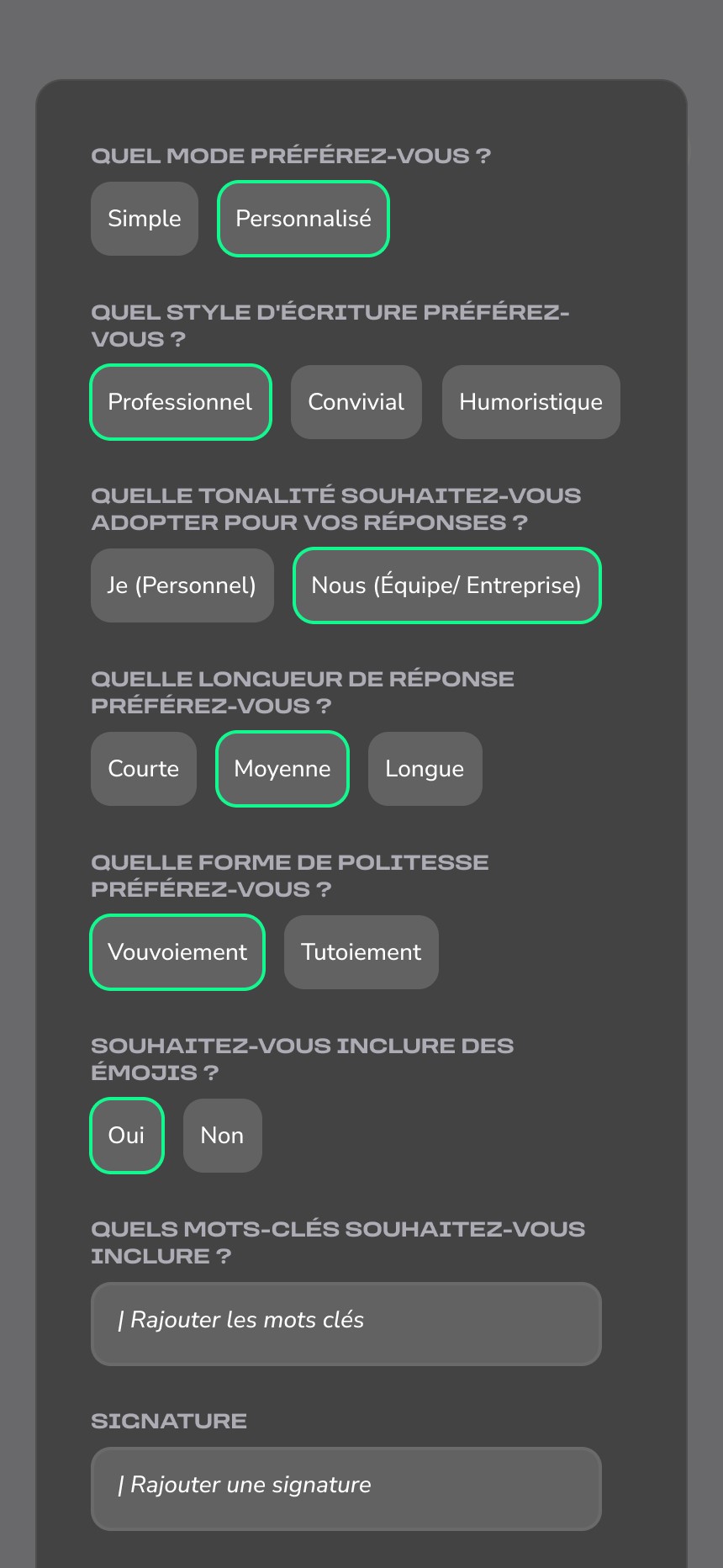Choose the Humoristique style

pyautogui.click(x=530, y=402)
